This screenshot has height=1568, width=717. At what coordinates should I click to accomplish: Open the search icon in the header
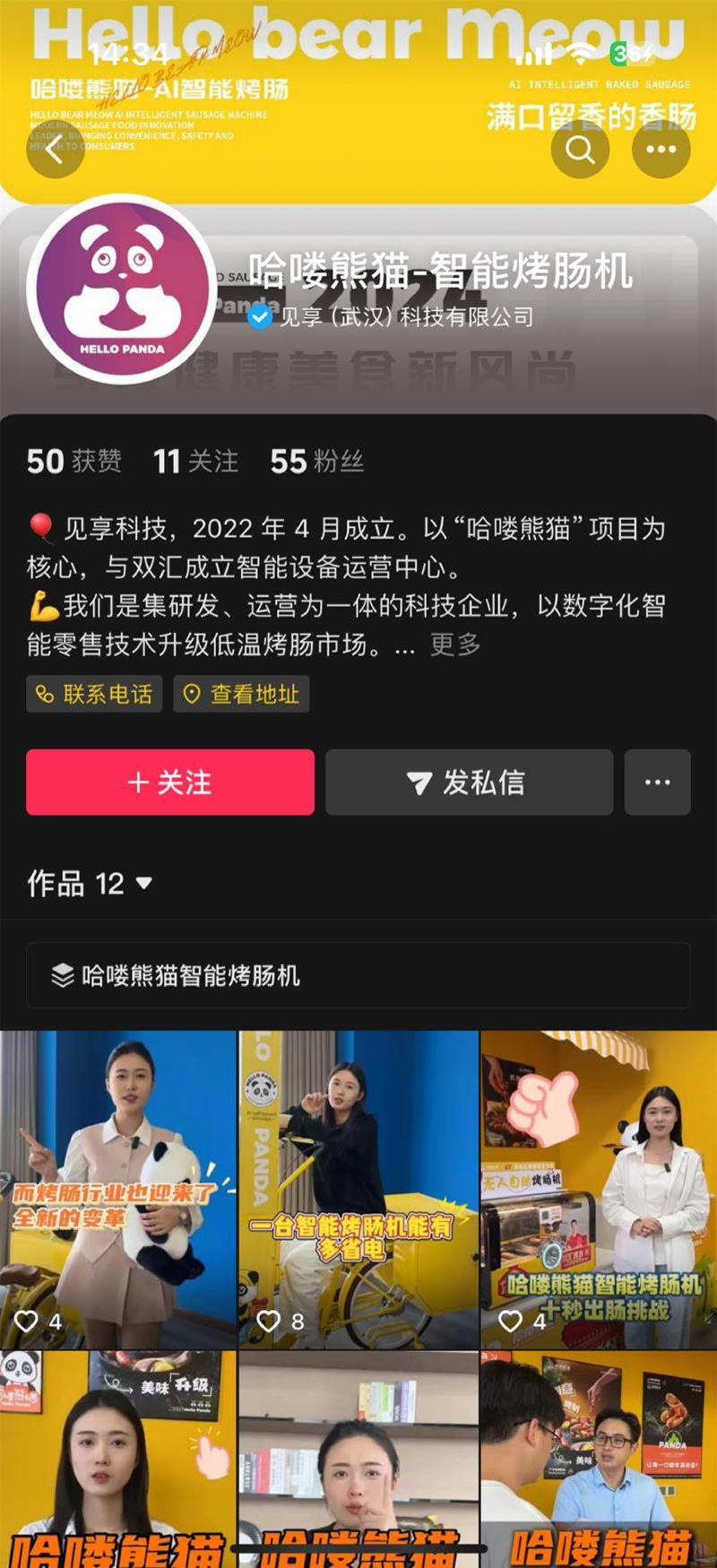[x=580, y=149]
